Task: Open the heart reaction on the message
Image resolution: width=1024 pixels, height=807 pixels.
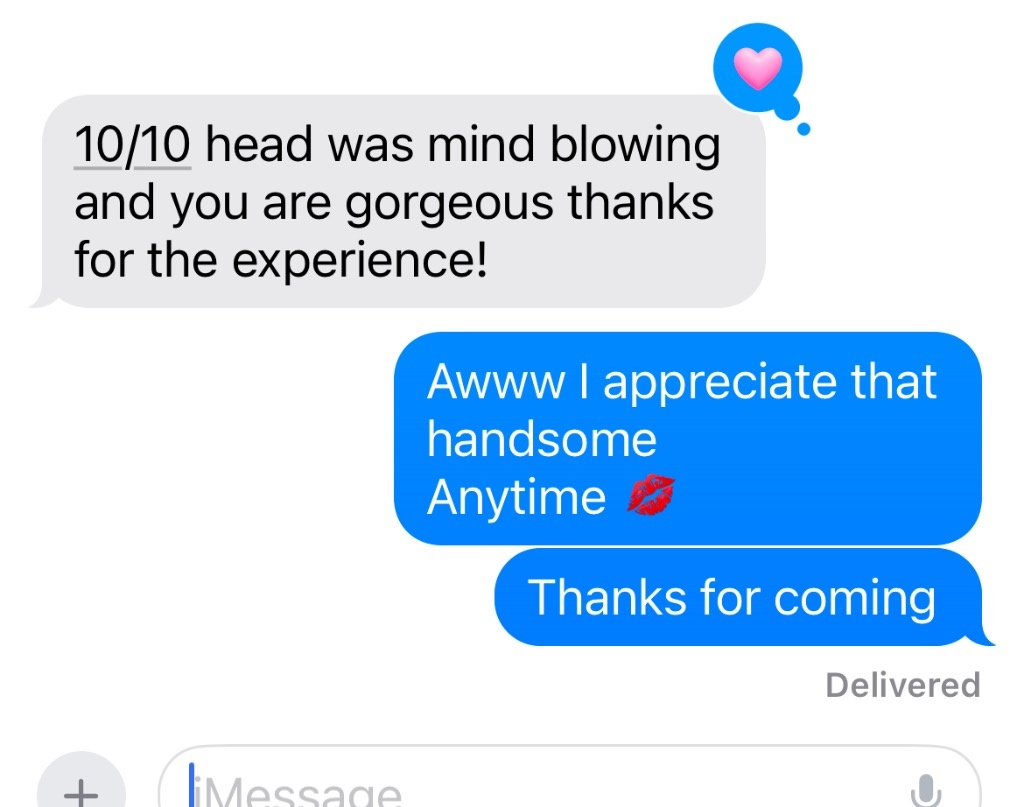Action: (x=757, y=69)
